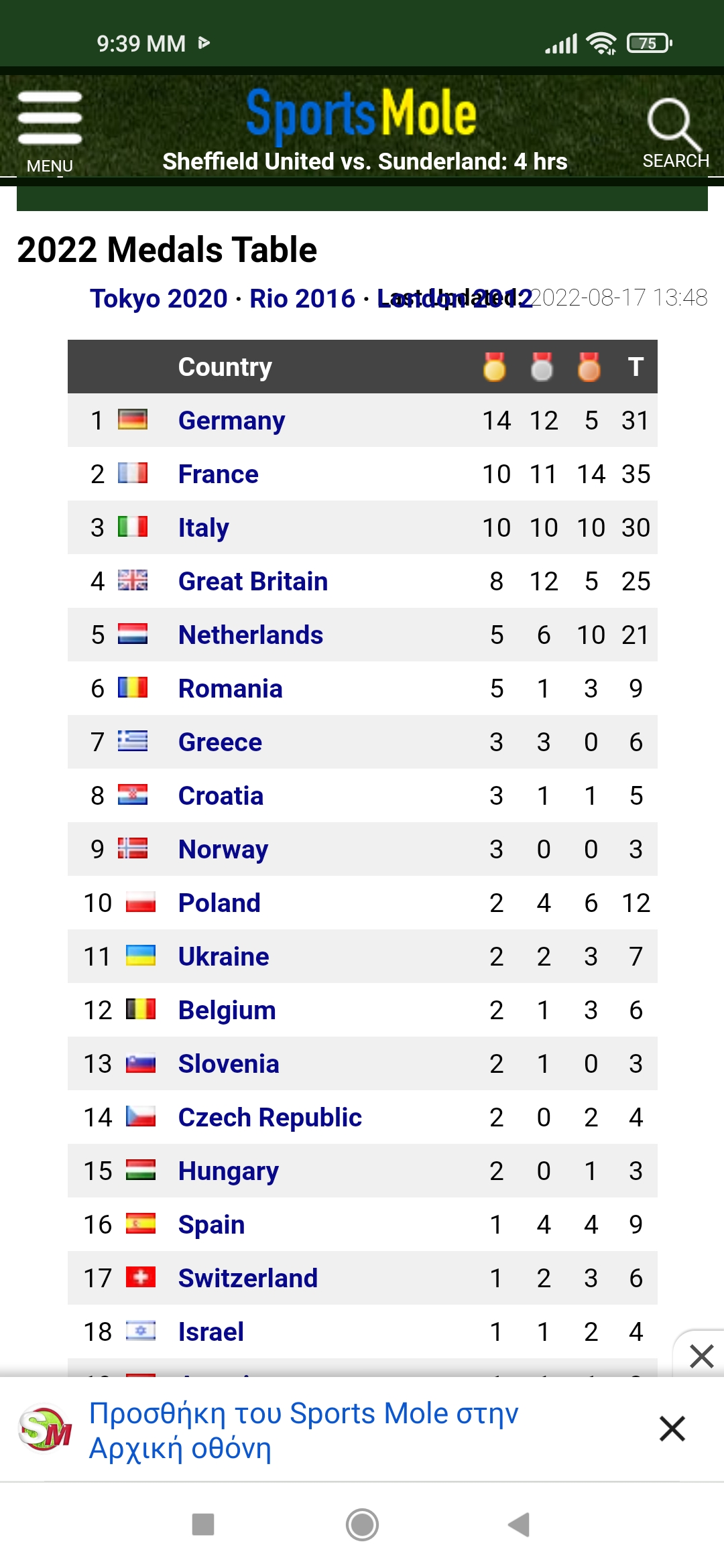Open the Italy link
Image resolution: width=724 pixels, height=1568 pixels.
tap(203, 528)
